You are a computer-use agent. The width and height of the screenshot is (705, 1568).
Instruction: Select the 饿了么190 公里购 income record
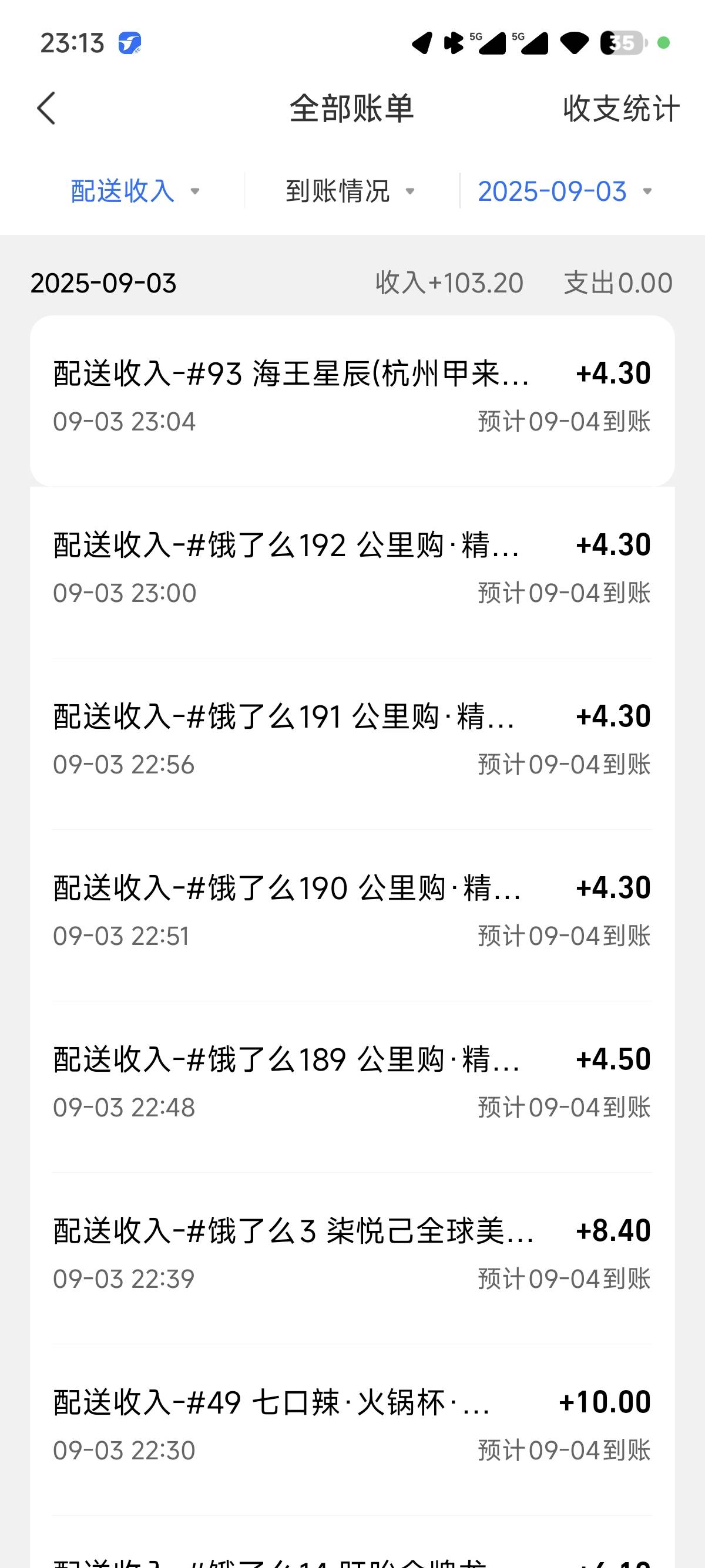click(x=352, y=916)
